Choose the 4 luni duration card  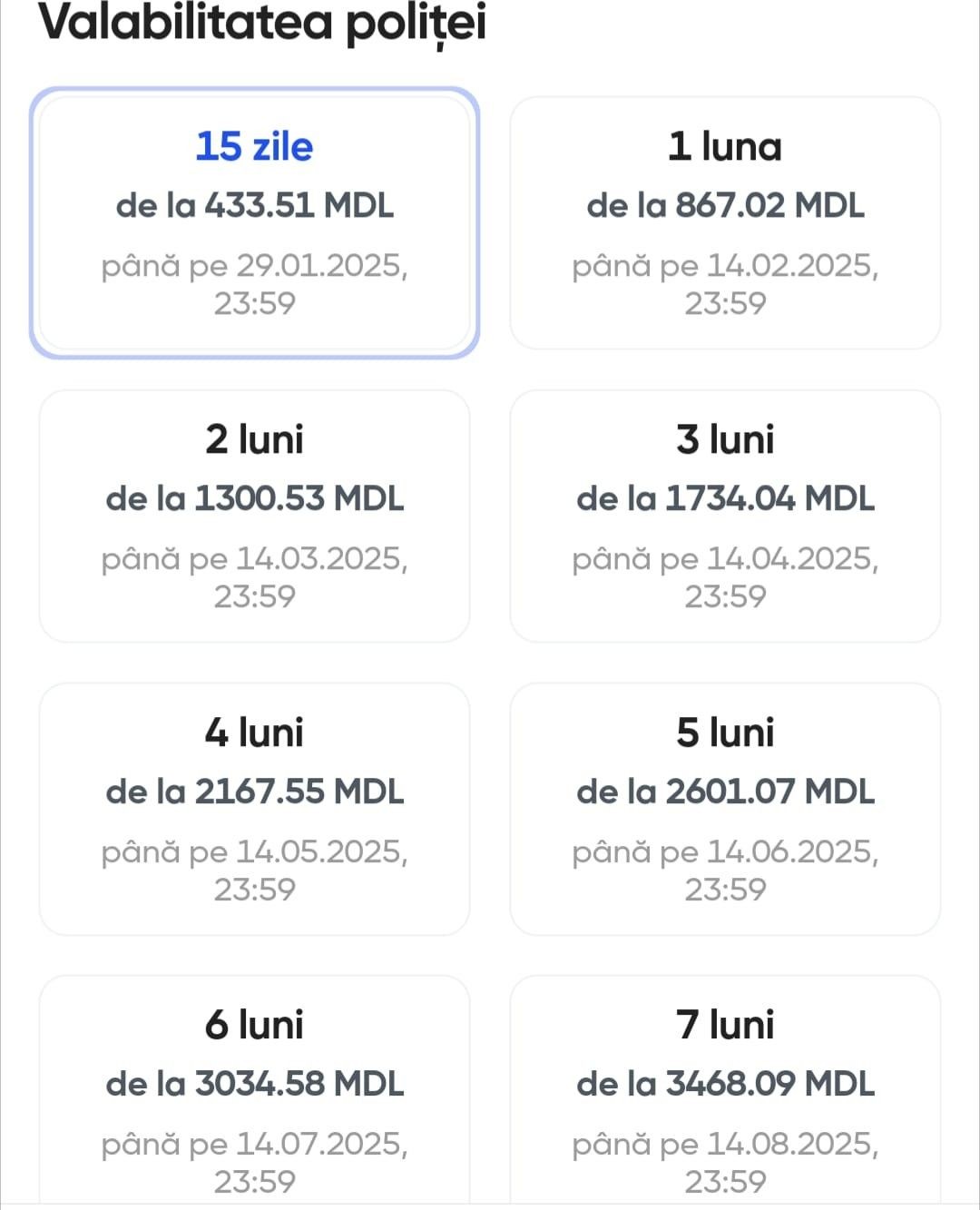[x=254, y=809]
